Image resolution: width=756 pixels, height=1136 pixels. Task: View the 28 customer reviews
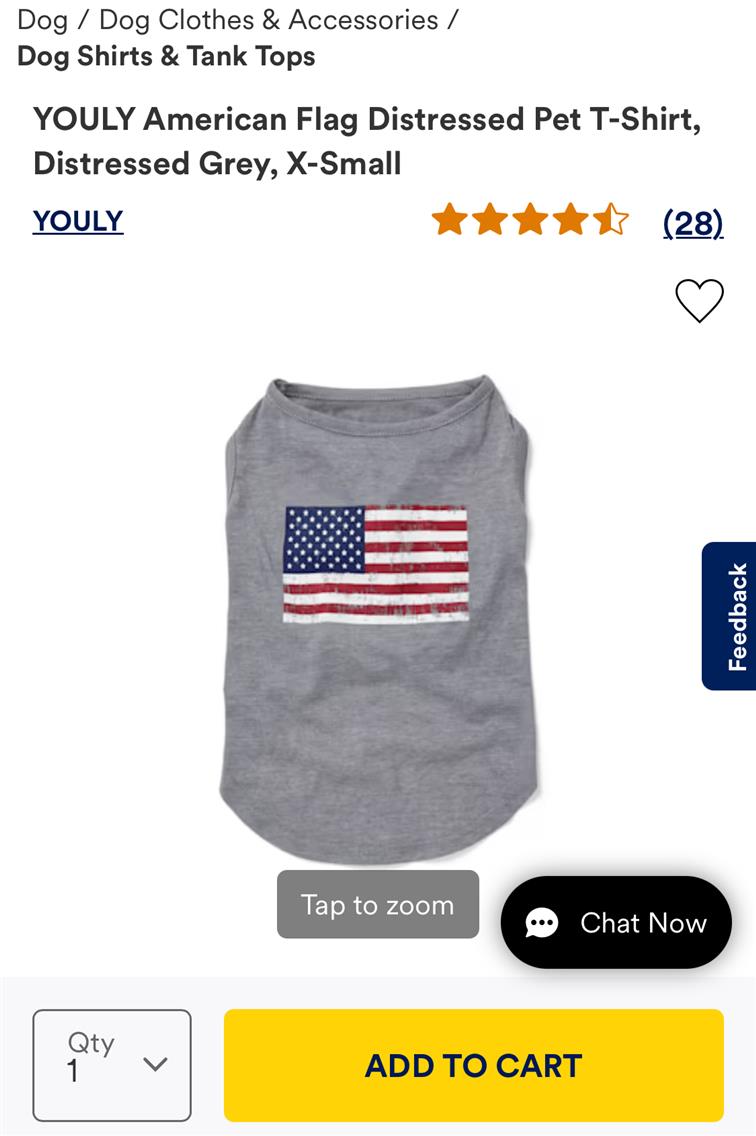[x=692, y=222]
